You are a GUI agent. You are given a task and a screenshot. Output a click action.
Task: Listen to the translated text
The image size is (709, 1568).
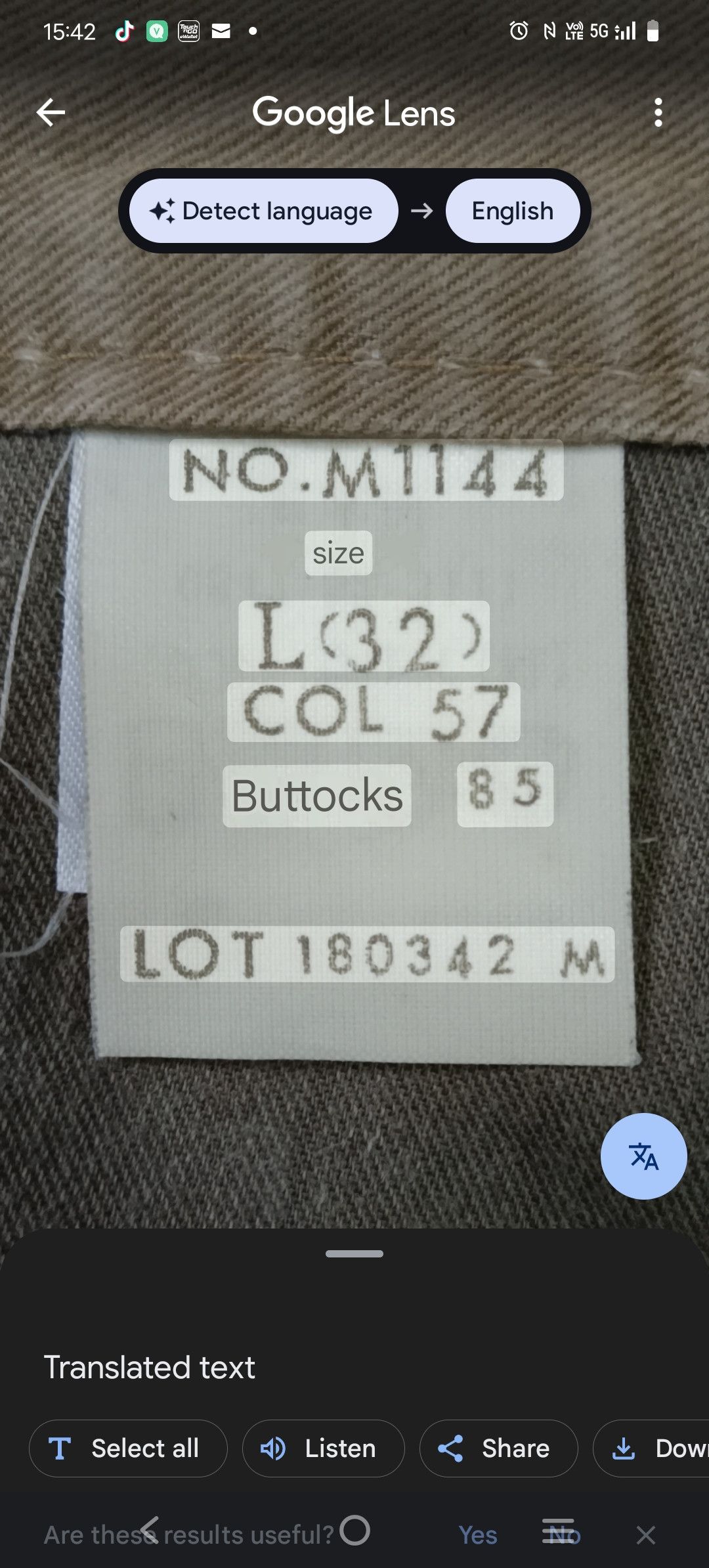(x=323, y=1448)
